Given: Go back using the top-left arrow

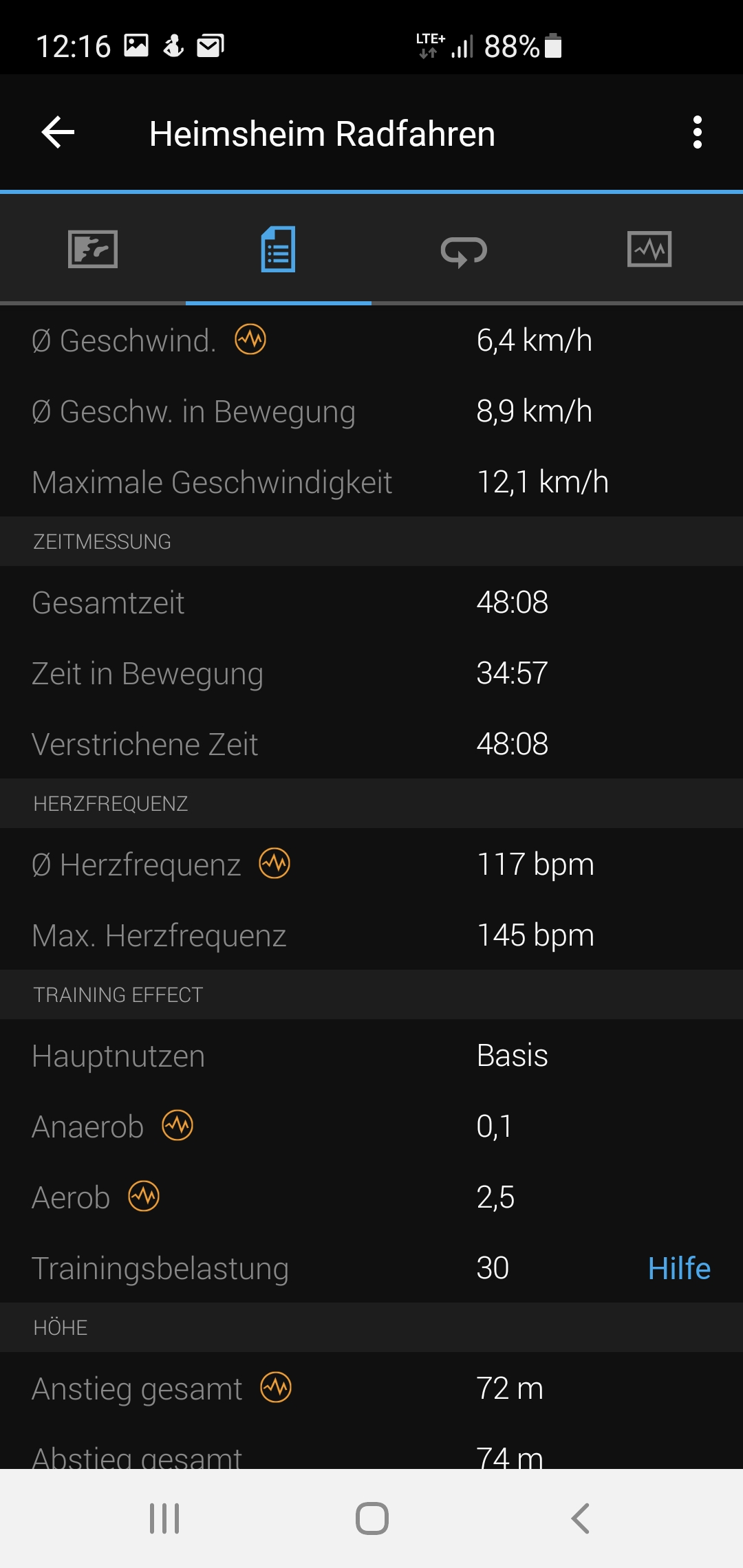Looking at the screenshot, I should coord(58,132).
